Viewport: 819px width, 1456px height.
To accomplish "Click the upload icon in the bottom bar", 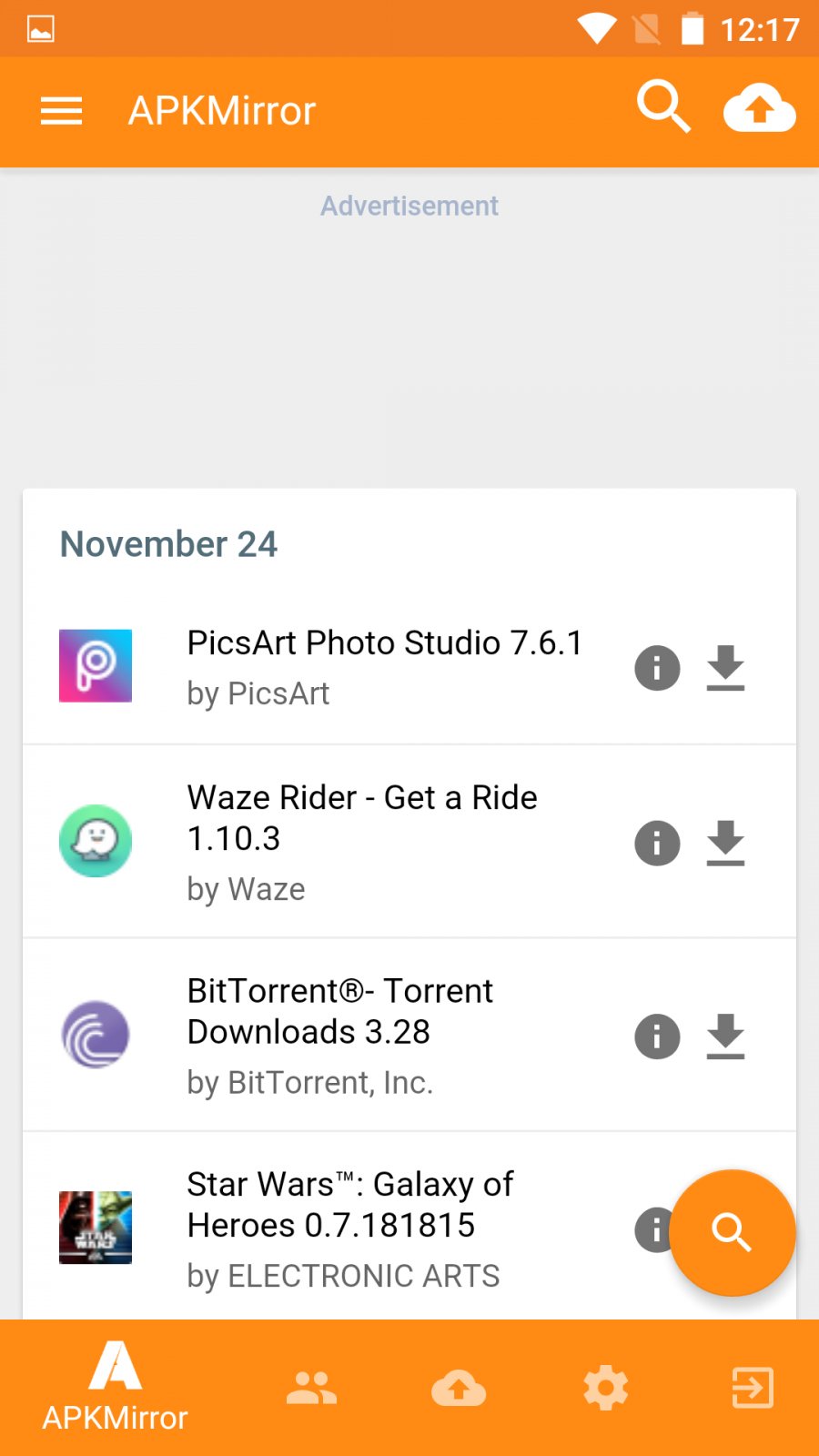I will [x=459, y=1388].
